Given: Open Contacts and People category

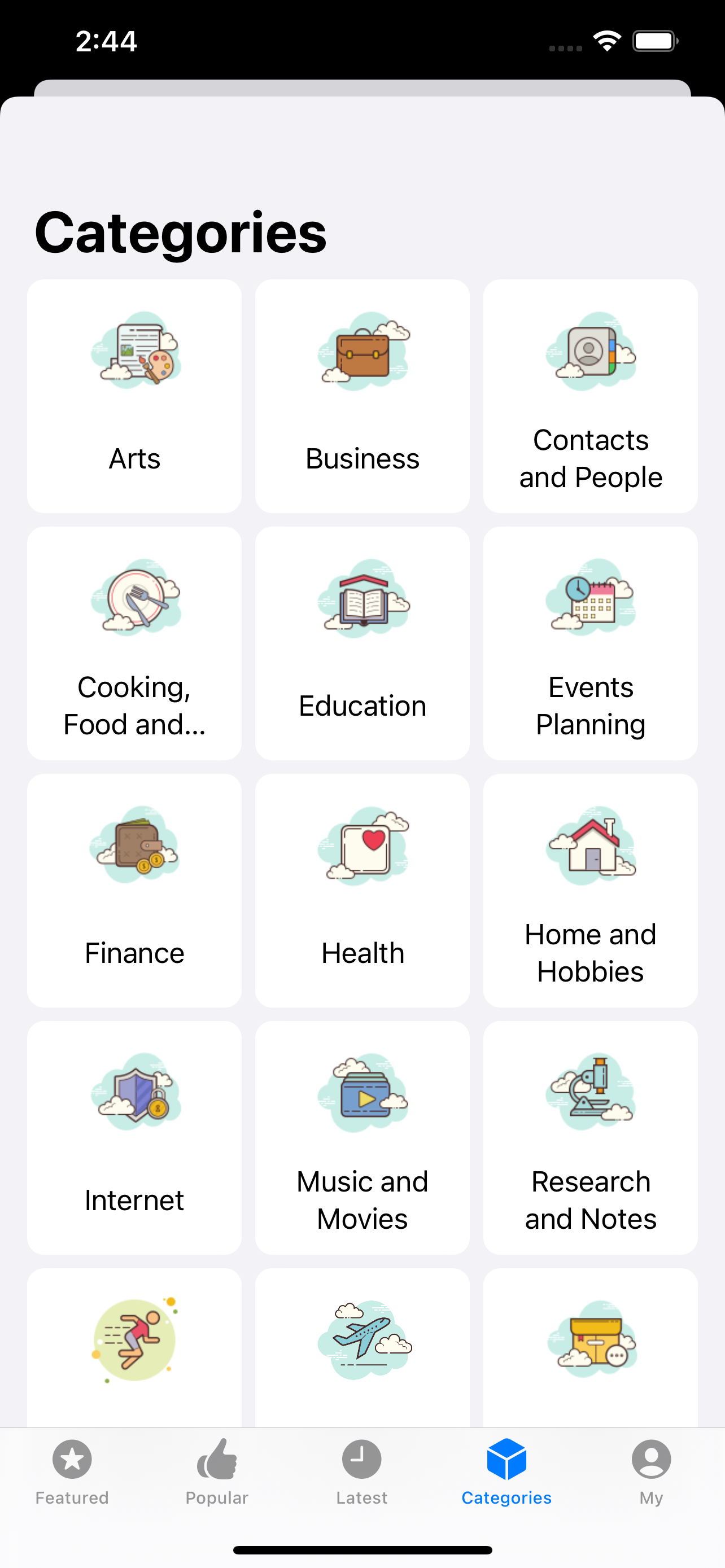Looking at the screenshot, I should (x=589, y=396).
